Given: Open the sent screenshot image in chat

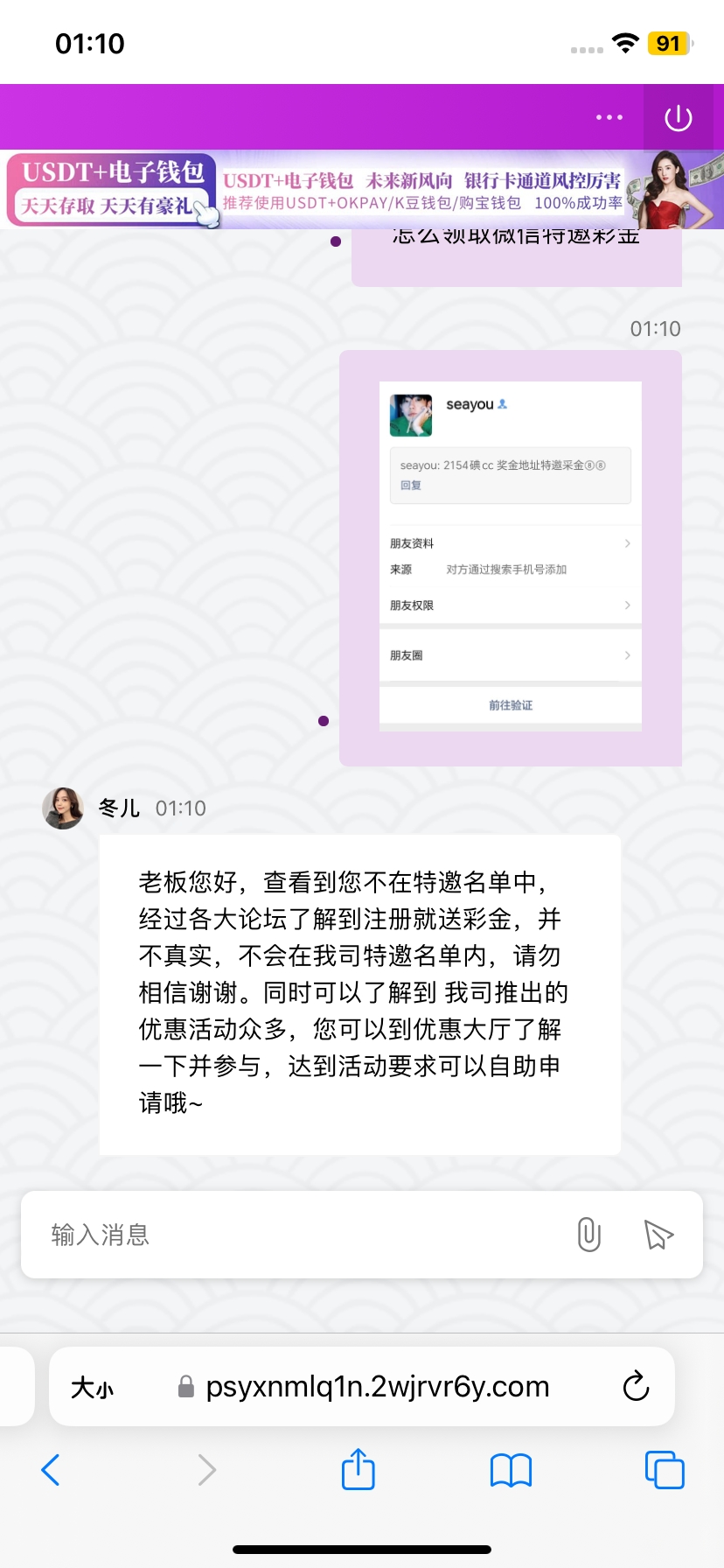Looking at the screenshot, I should click(x=511, y=556).
